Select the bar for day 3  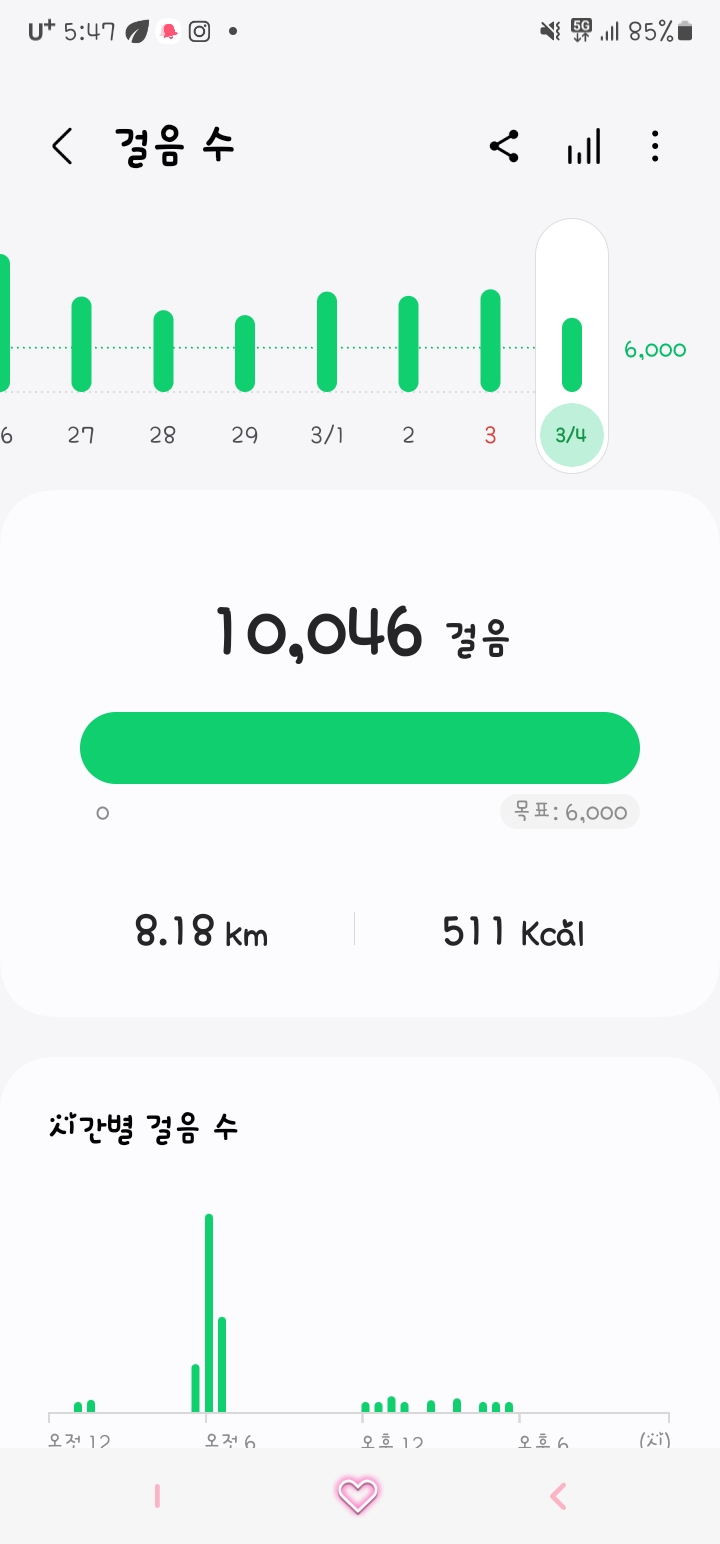pyautogui.click(x=490, y=341)
